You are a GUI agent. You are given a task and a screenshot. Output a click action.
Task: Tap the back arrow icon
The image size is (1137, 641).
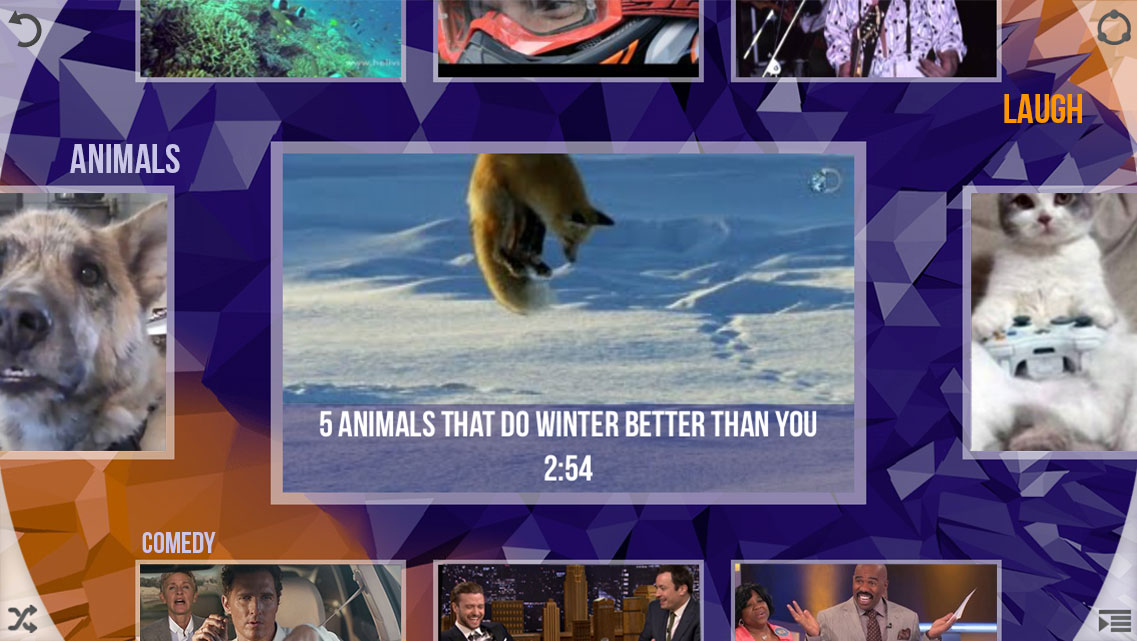tap(24, 28)
